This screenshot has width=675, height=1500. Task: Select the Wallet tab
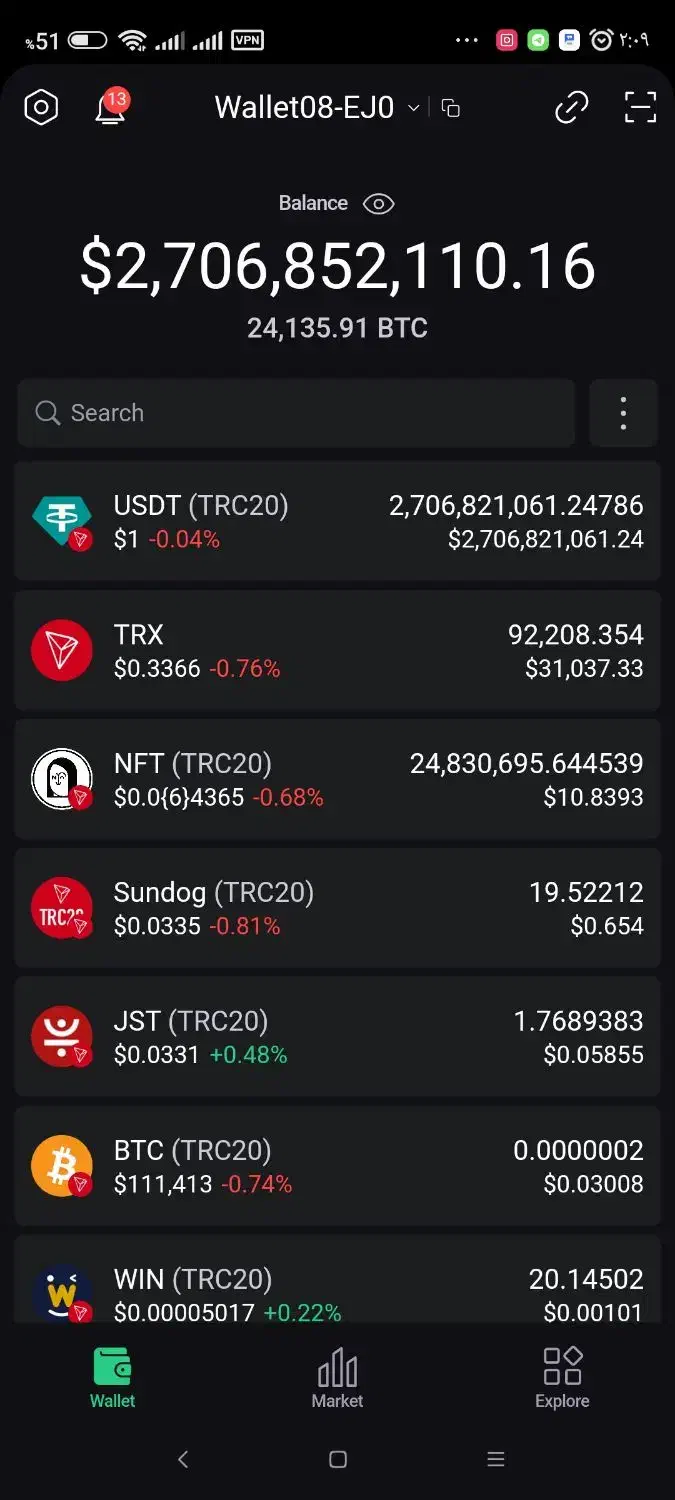(x=112, y=1378)
